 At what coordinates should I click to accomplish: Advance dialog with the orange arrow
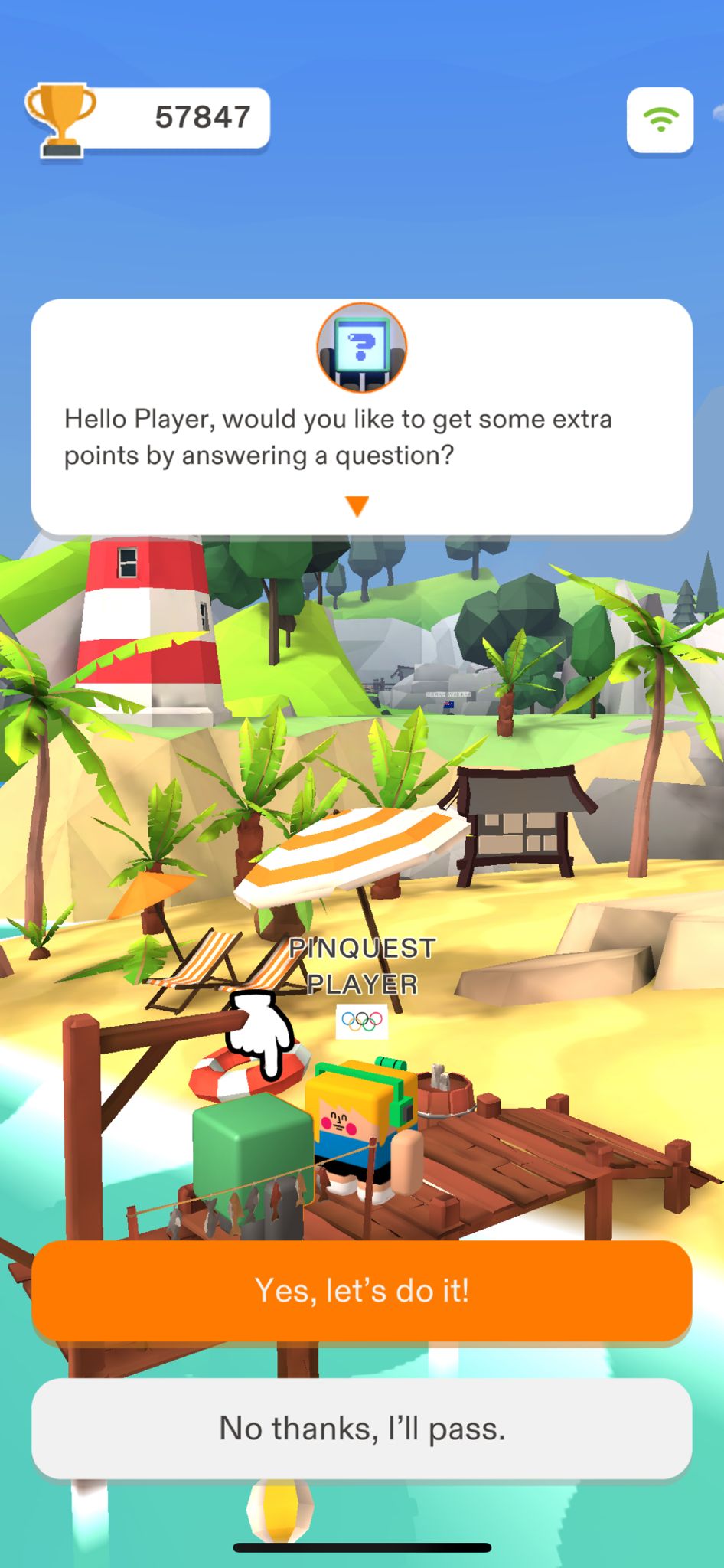tap(357, 506)
